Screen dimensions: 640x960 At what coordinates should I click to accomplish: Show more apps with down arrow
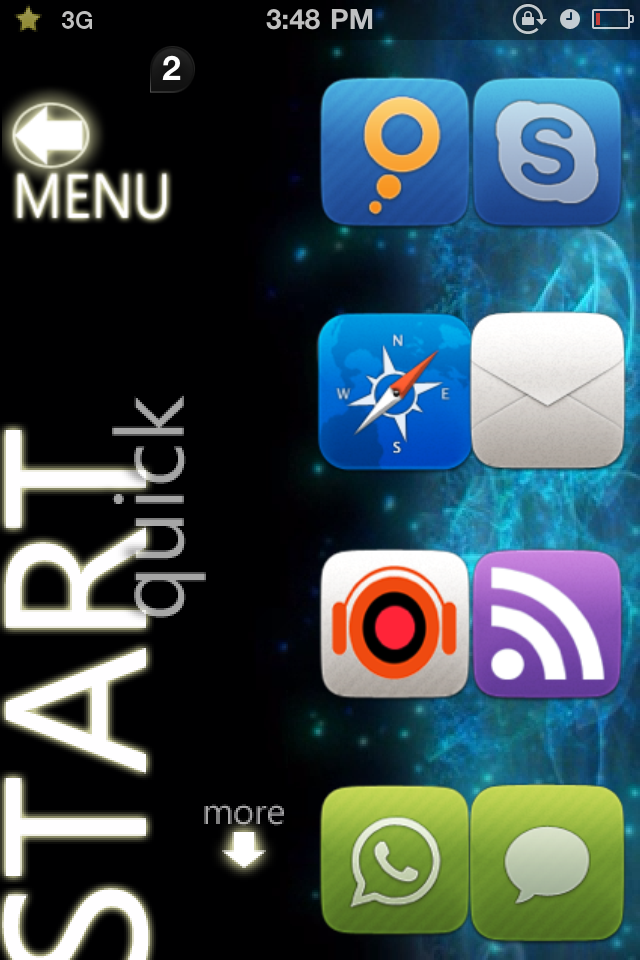243,850
